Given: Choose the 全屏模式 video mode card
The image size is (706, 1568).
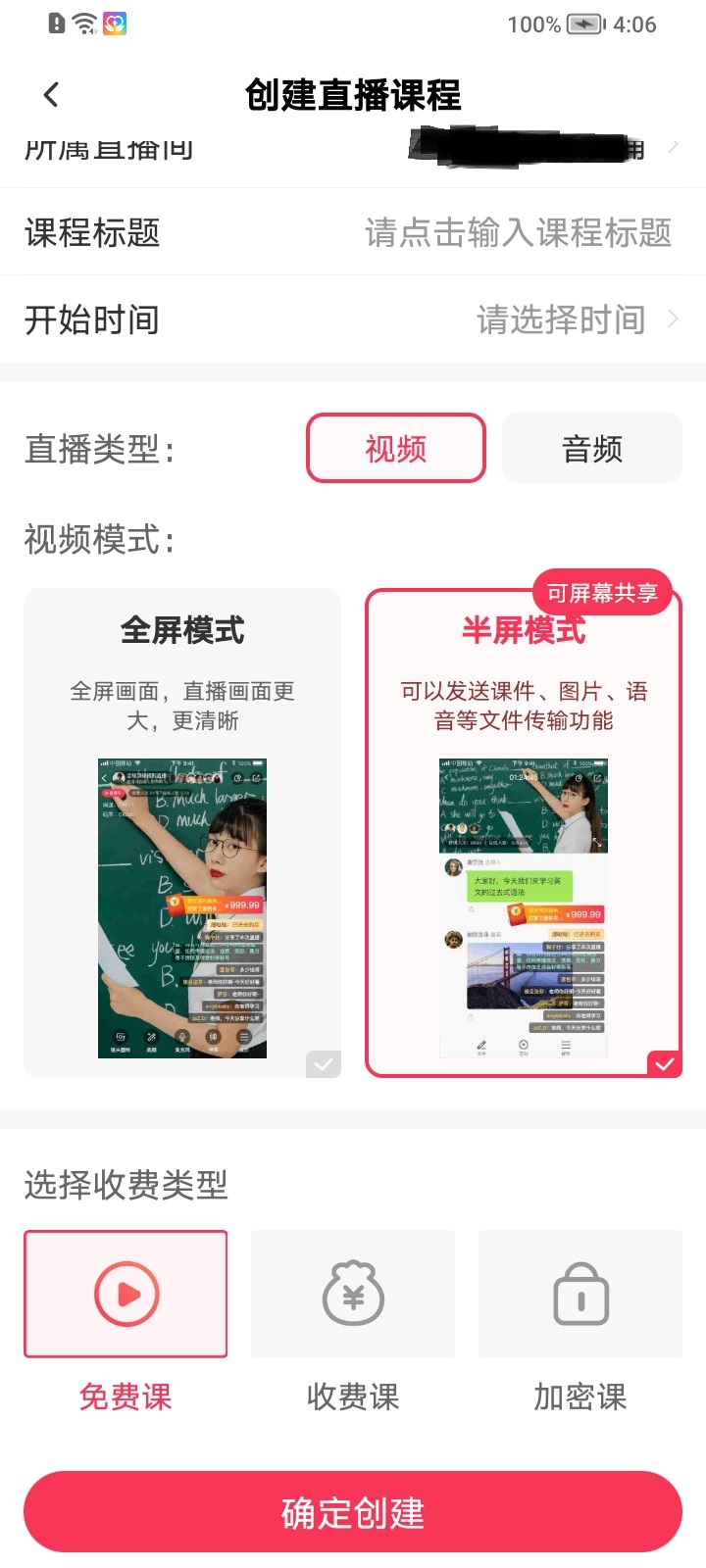Looking at the screenshot, I should click(182, 833).
